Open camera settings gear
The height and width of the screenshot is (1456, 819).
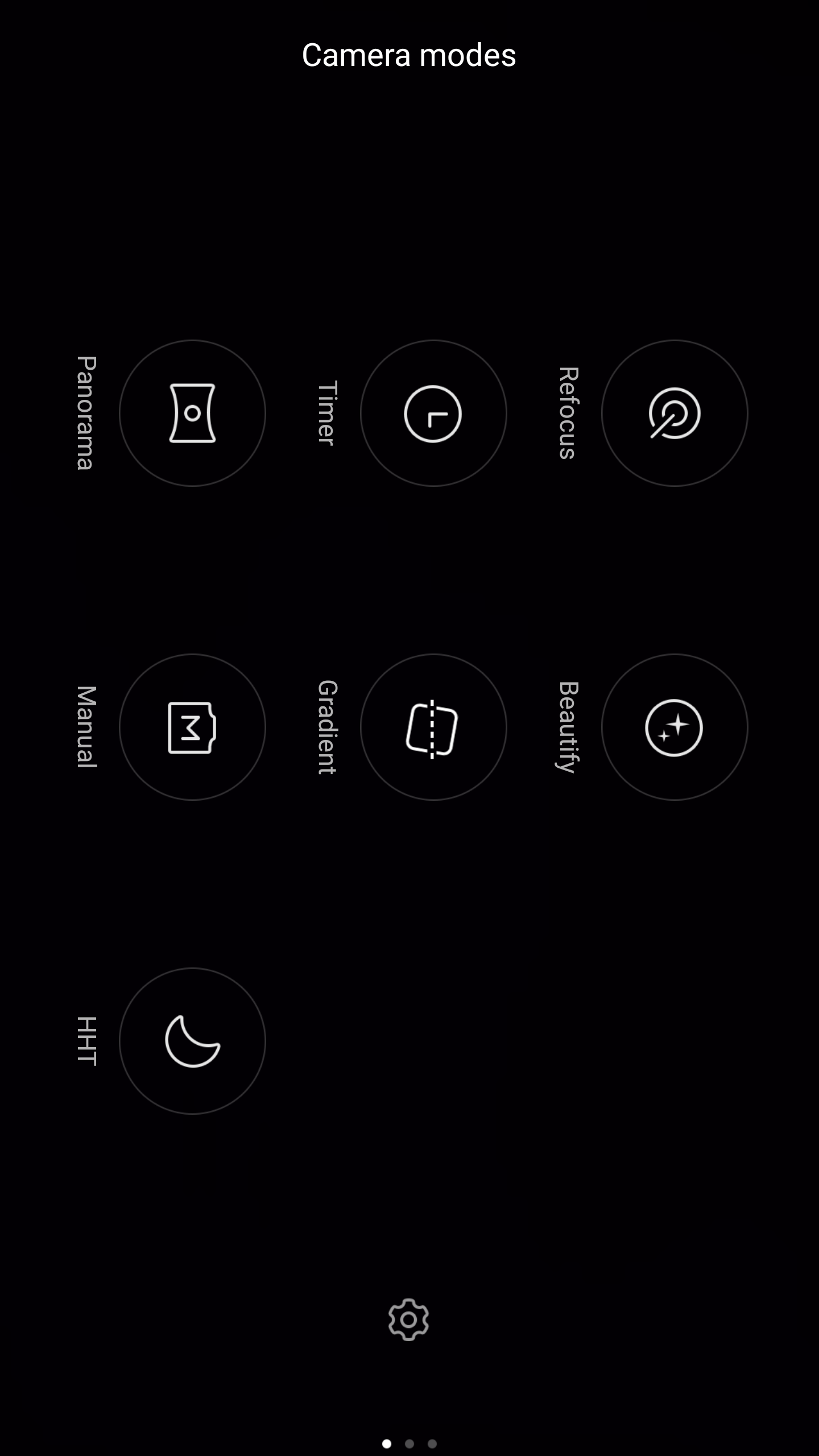pyautogui.click(x=408, y=1319)
